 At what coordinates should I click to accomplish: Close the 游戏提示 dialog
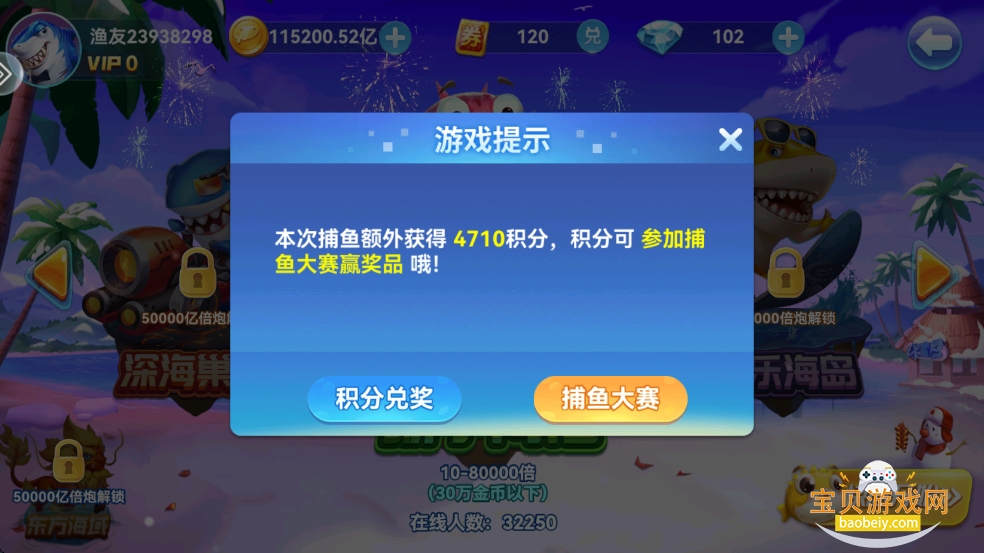(731, 139)
